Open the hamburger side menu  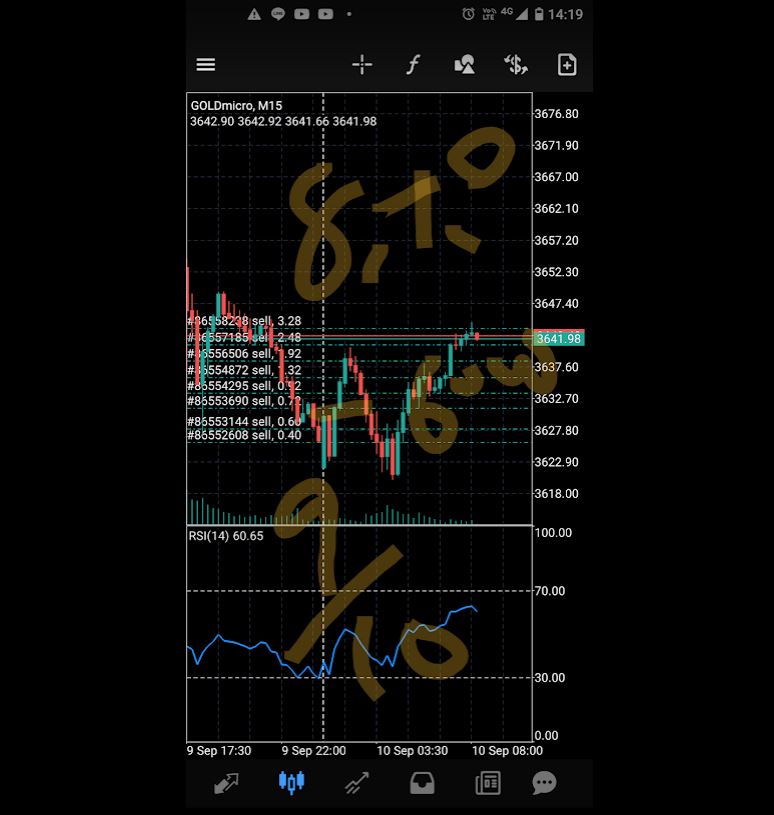tap(206, 65)
